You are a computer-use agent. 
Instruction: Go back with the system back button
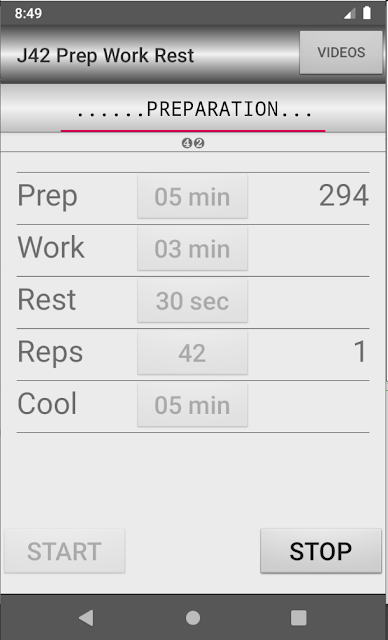click(x=86, y=618)
